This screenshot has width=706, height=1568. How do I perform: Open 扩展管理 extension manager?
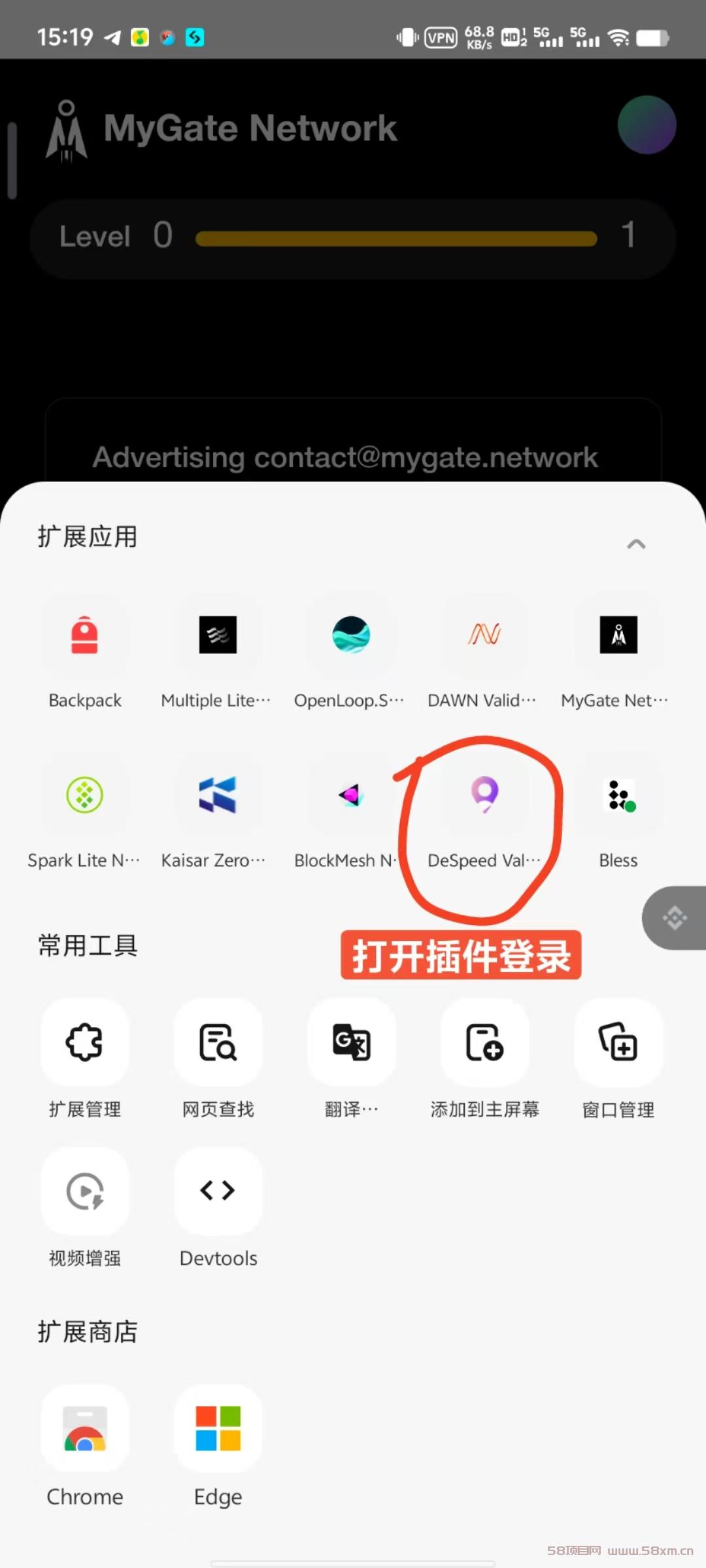85,1043
